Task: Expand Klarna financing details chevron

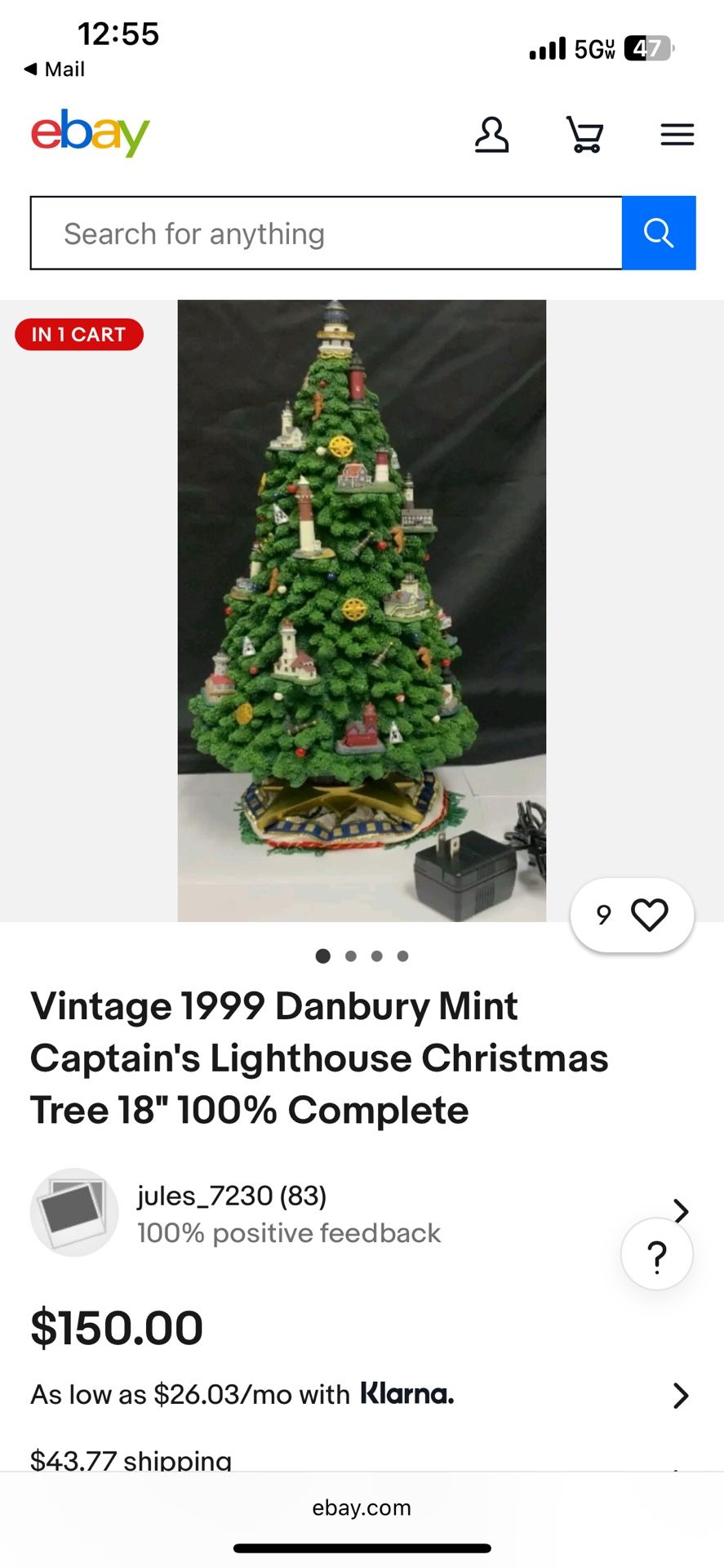Action: (681, 1396)
